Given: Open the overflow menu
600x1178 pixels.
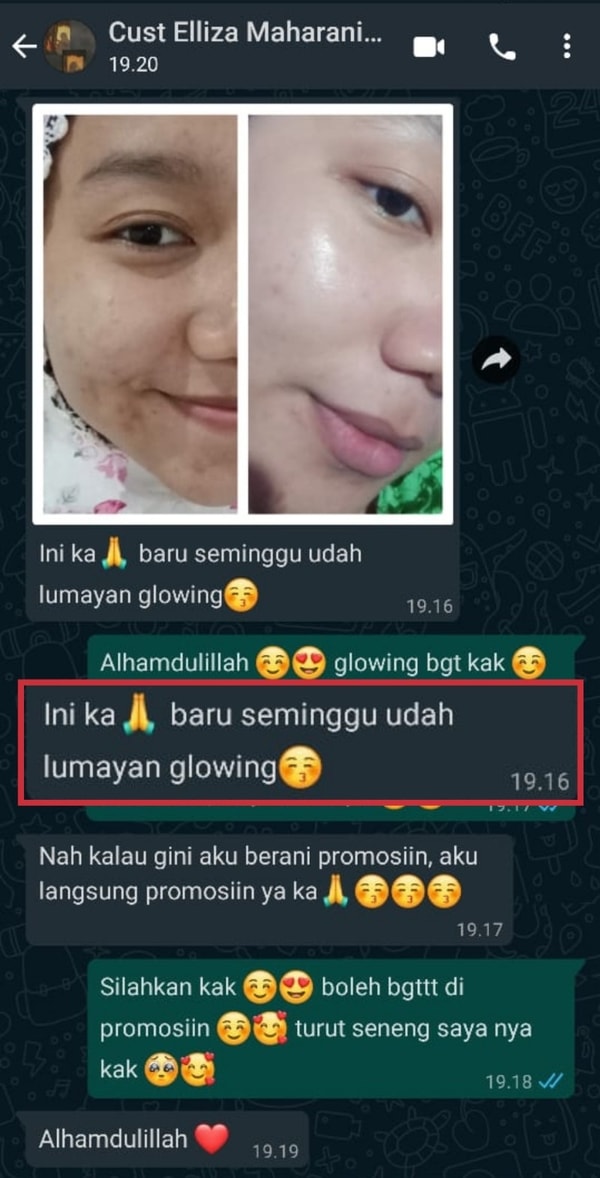Looking at the screenshot, I should (567, 46).
